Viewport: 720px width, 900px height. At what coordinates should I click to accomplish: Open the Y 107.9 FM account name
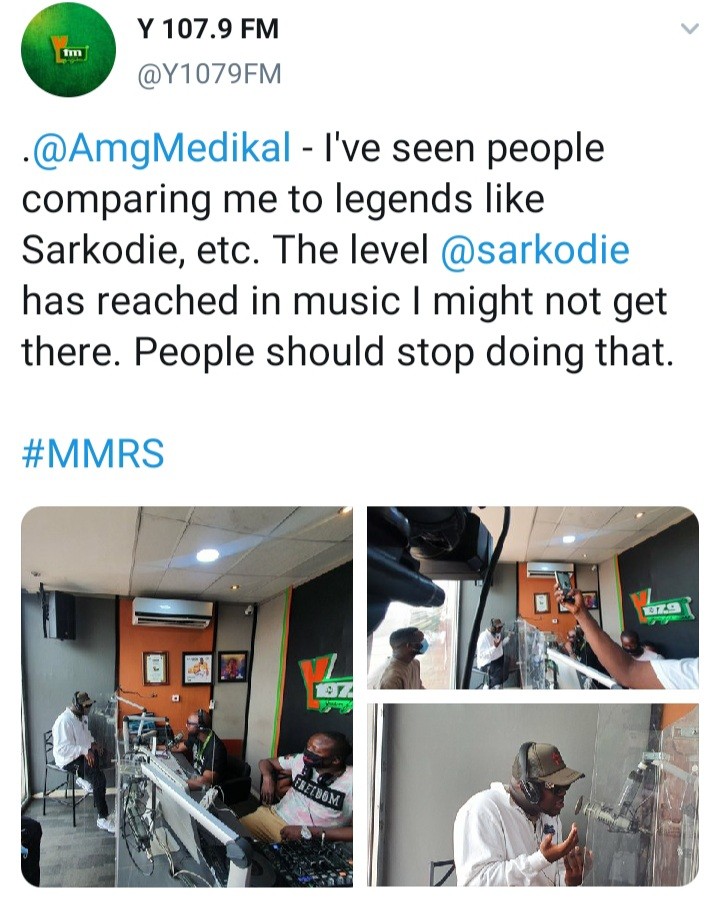coord(207,29)
